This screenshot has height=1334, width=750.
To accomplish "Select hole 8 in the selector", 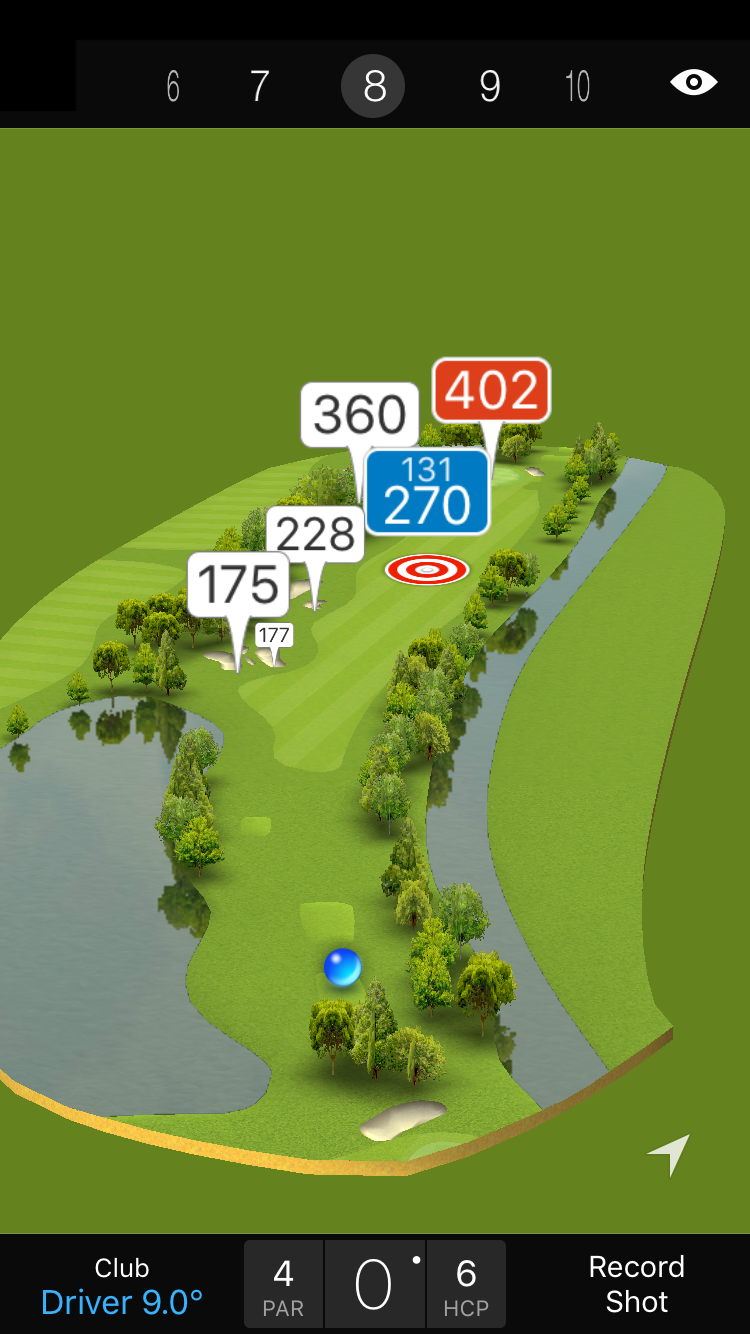I will (x=373, y=87).
